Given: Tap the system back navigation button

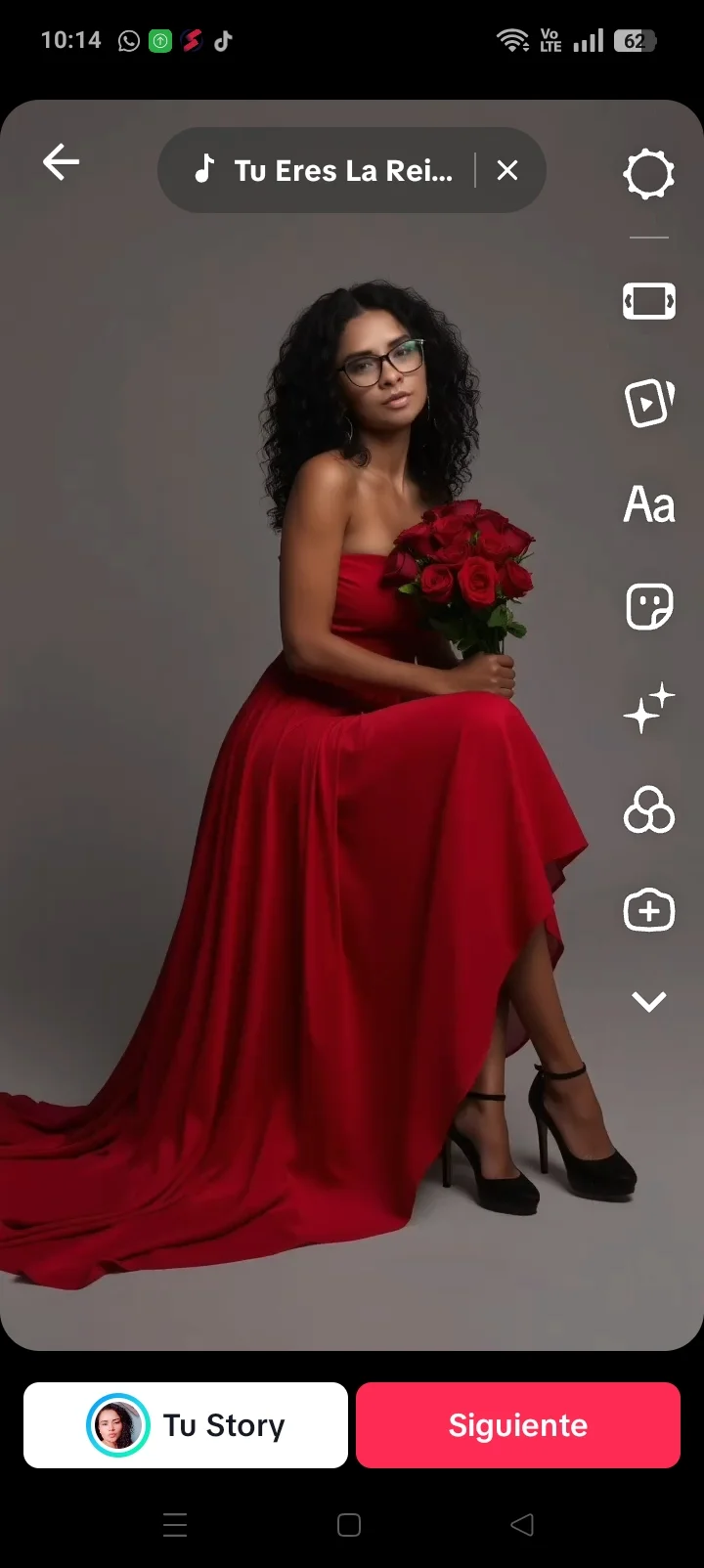Looking at the screenshot, I should pyautogui.click(x=522, y=1525).
